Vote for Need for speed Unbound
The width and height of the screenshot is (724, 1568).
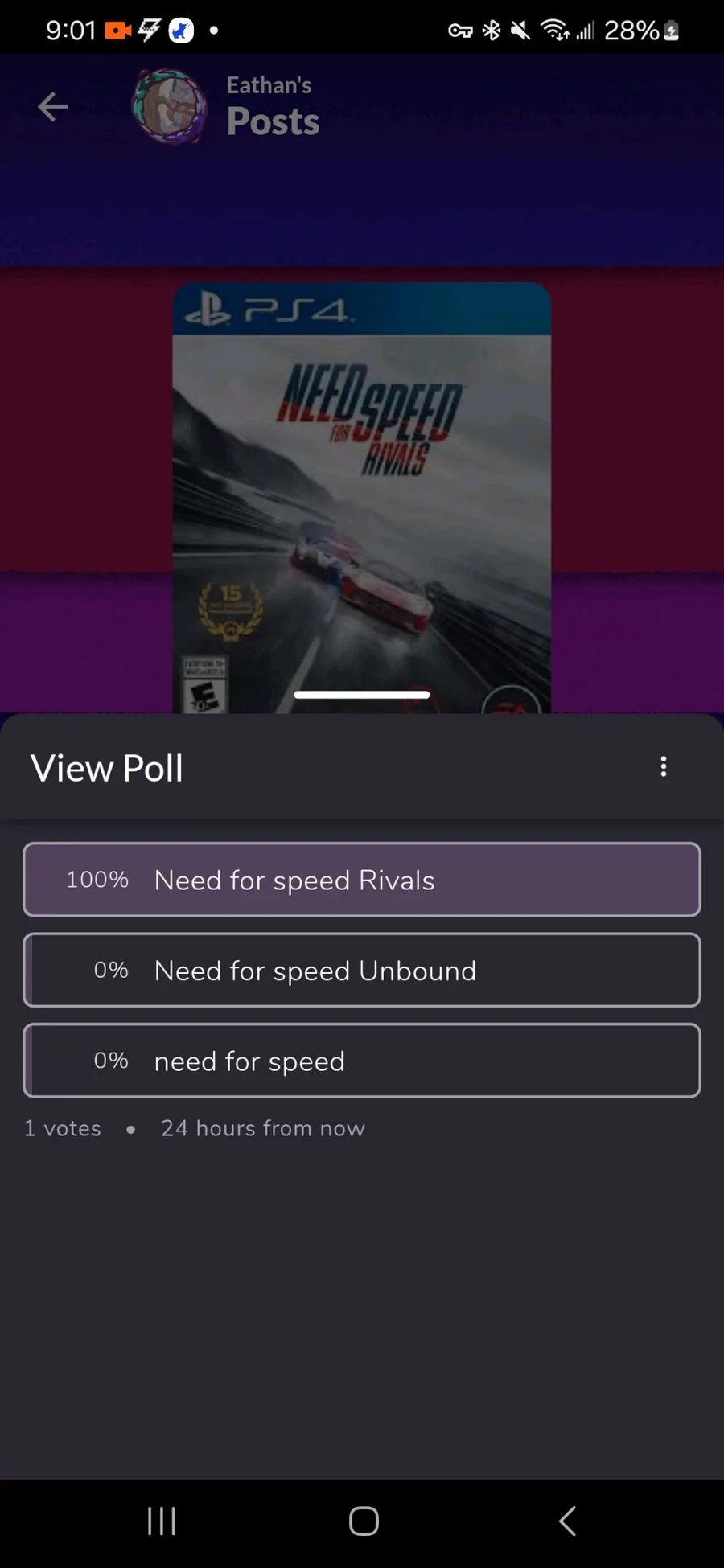click(x=362, y=970)
